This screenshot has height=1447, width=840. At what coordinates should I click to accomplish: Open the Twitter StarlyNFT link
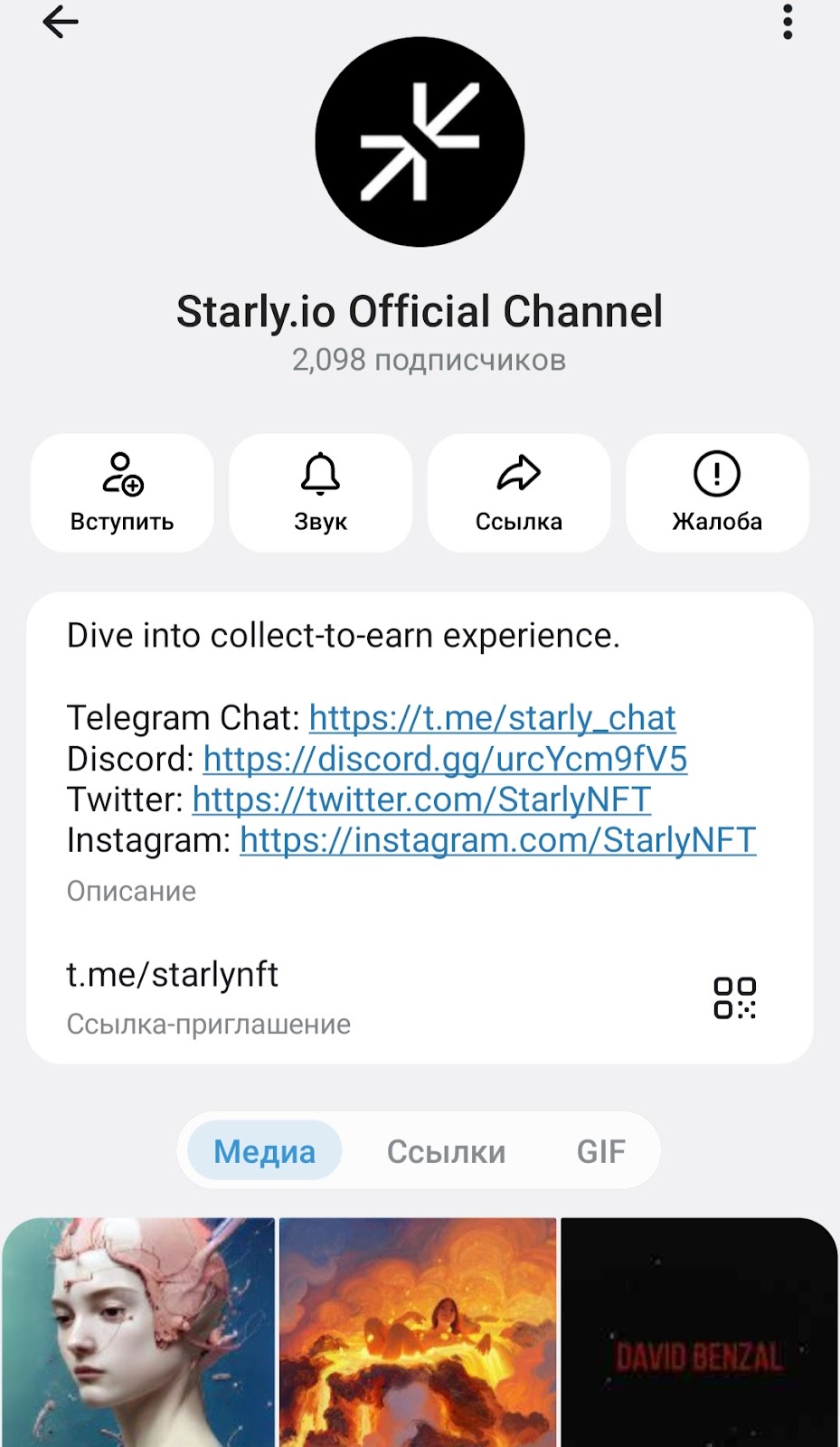(421, 799)
